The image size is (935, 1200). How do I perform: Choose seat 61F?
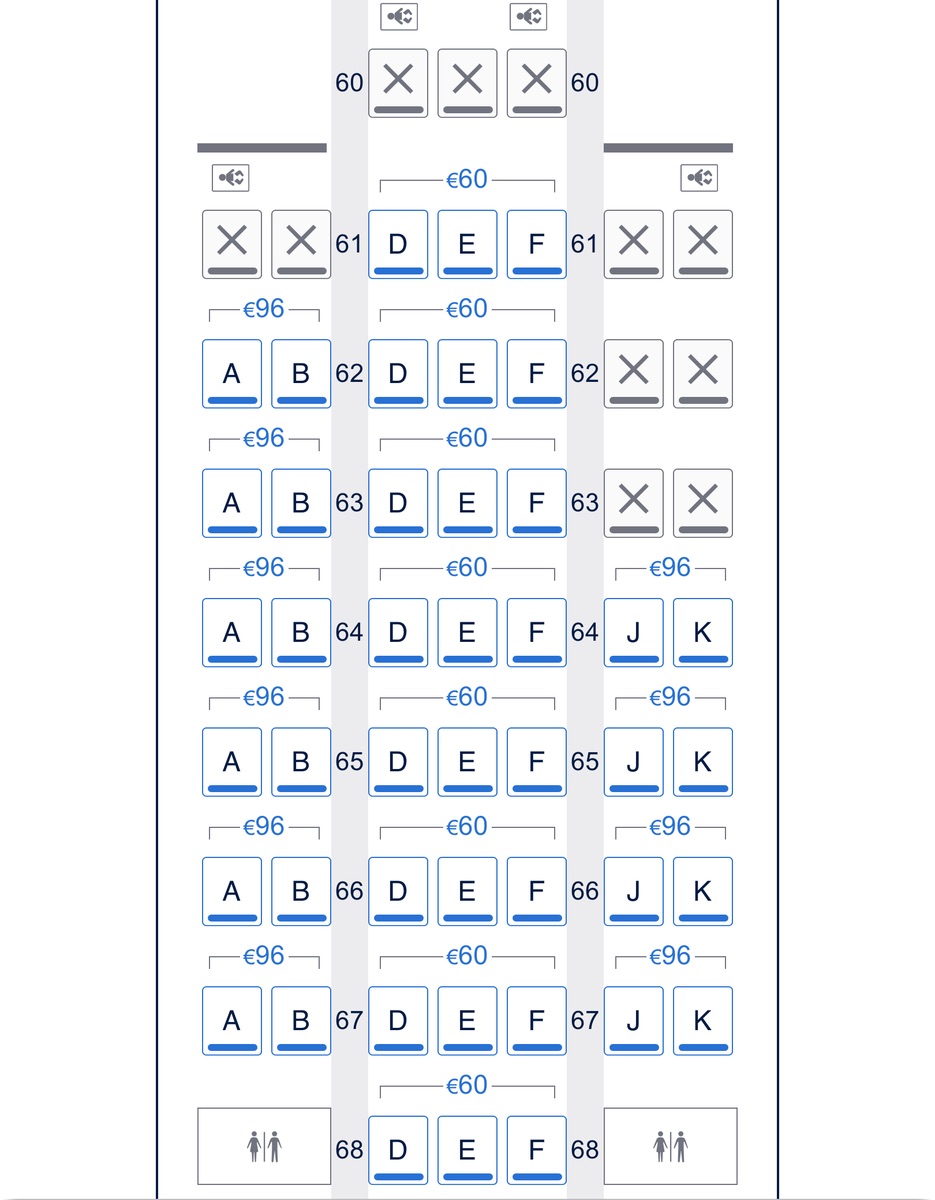536,244
